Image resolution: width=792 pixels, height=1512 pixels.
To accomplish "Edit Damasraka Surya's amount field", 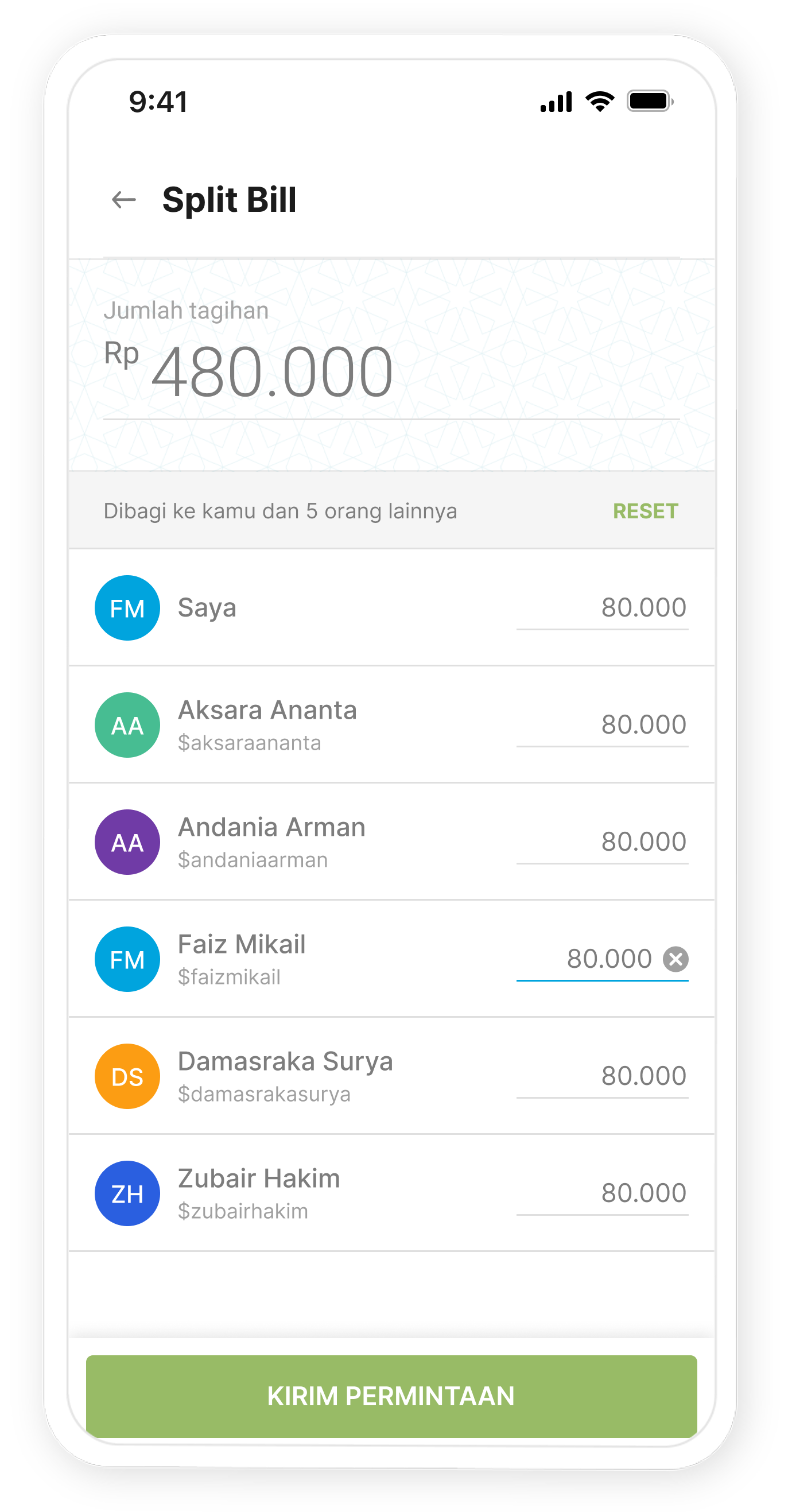I will (602, 1076).
